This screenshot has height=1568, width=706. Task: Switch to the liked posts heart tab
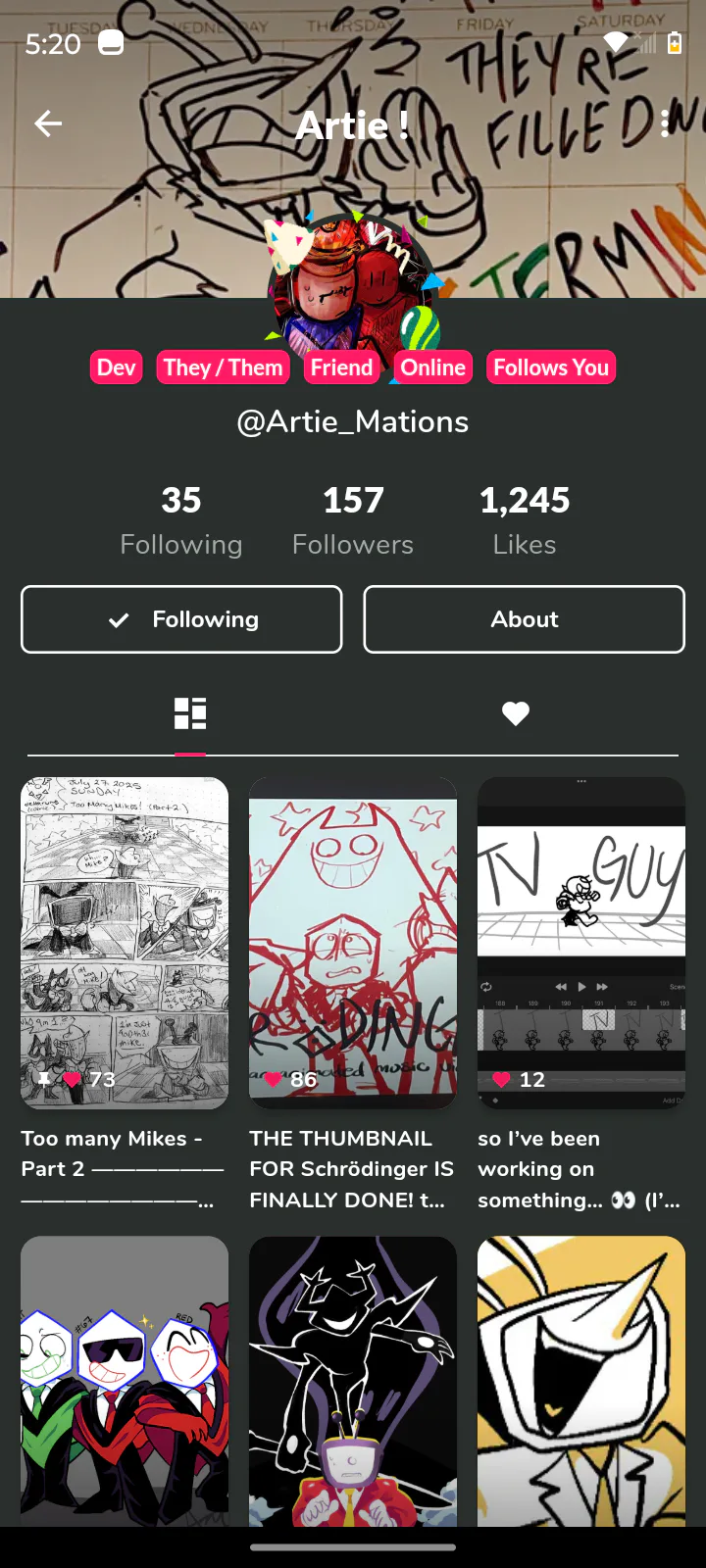pyautogui.click(x=516, y=713)
